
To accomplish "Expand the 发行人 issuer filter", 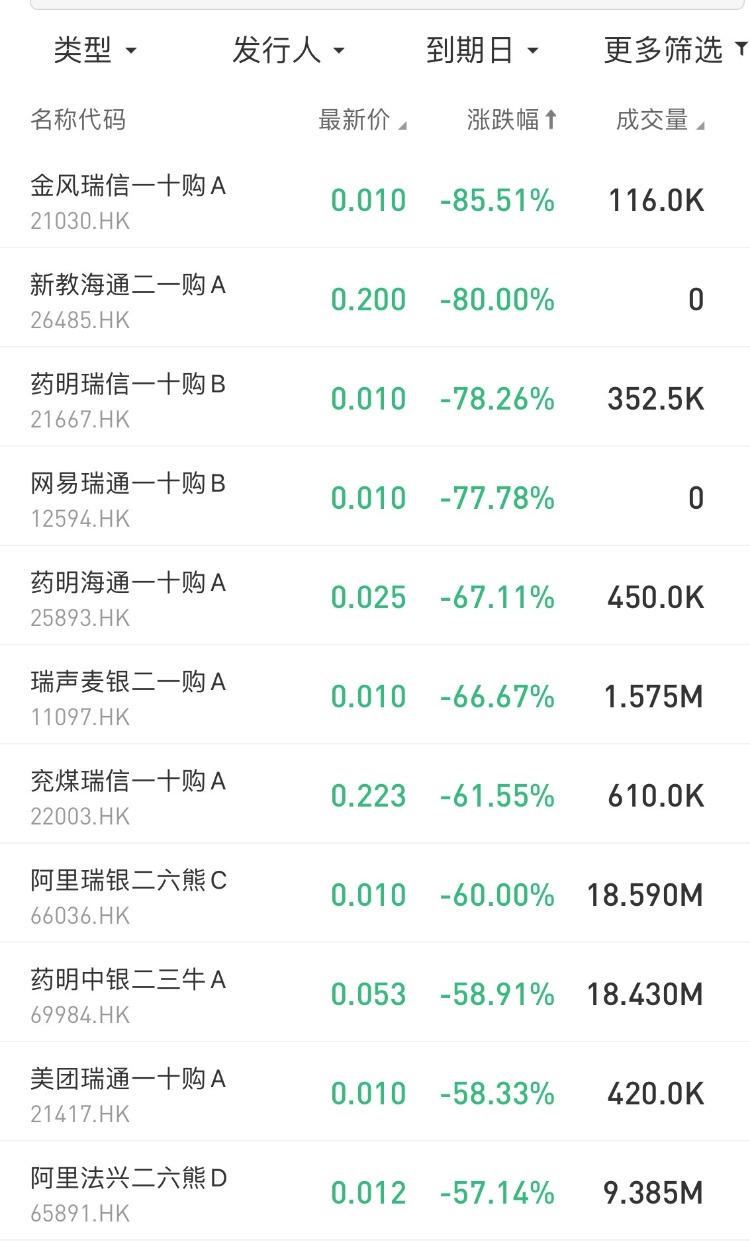I will [288, 50].
